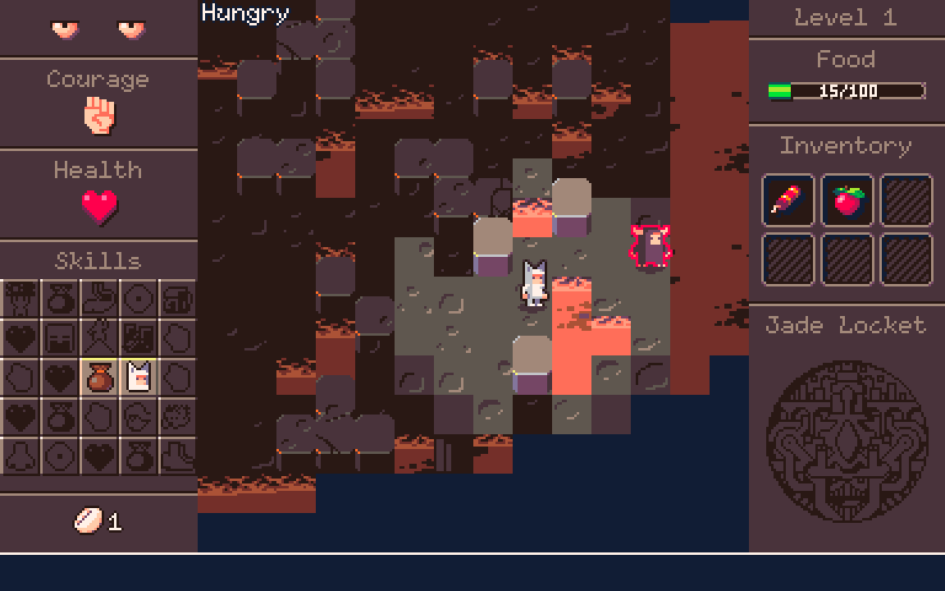Select the unlocked pouch skill

(99, 377)
